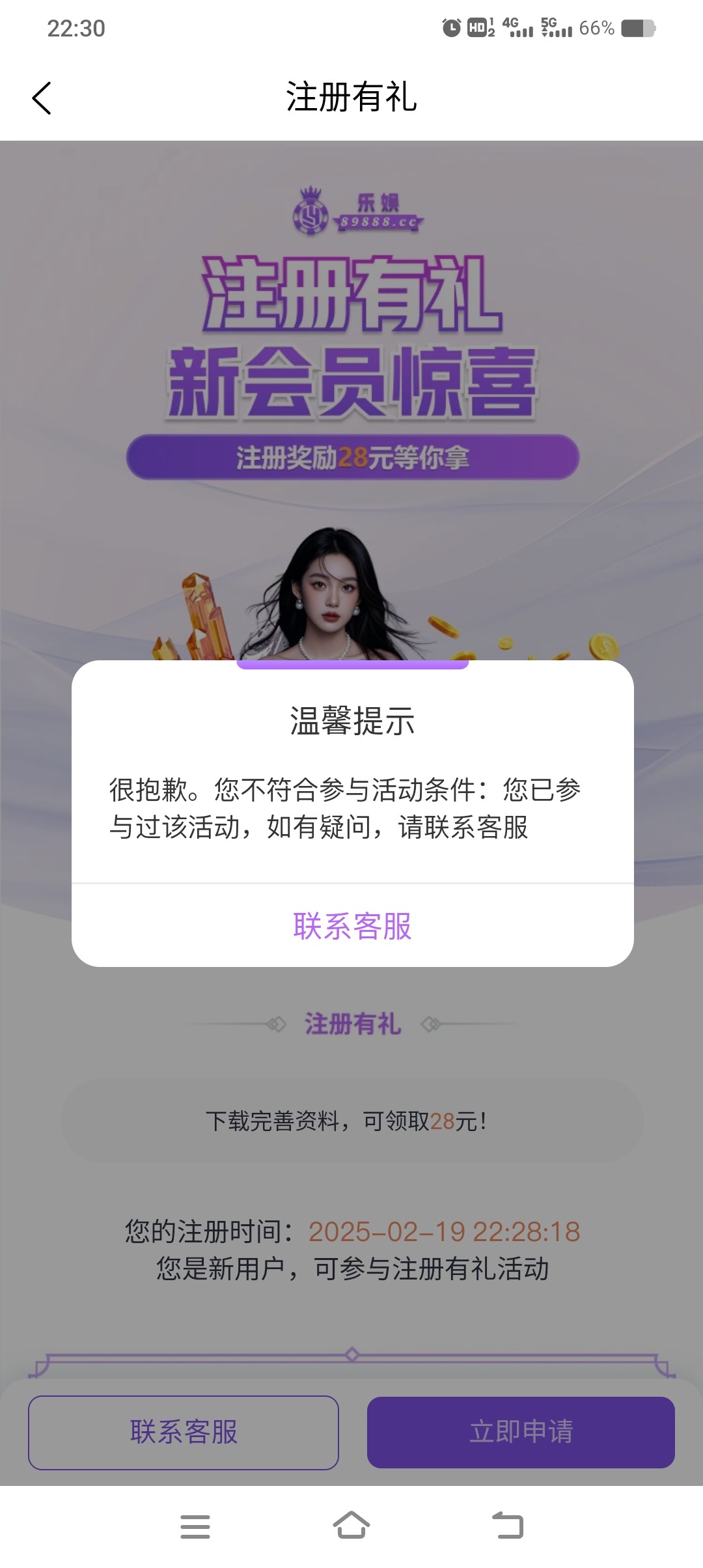Tap the outlined 联系客服 button at bottom
703x1568 pixels.
point(184,1432)
